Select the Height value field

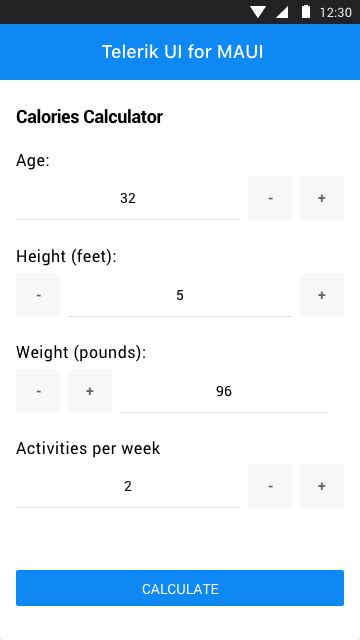pyautogui.click(x=180, y=295)
